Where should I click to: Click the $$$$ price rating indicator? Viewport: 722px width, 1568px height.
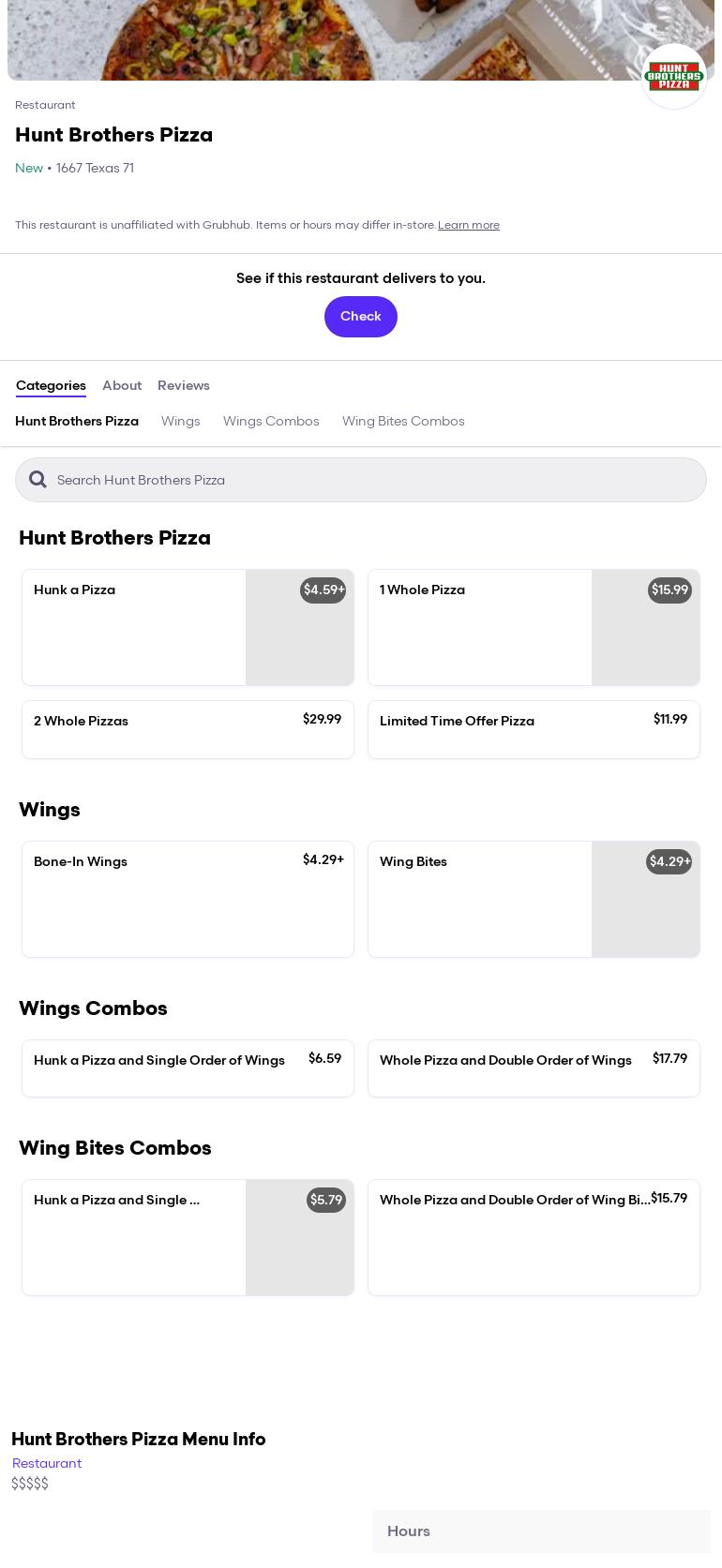29,1484
